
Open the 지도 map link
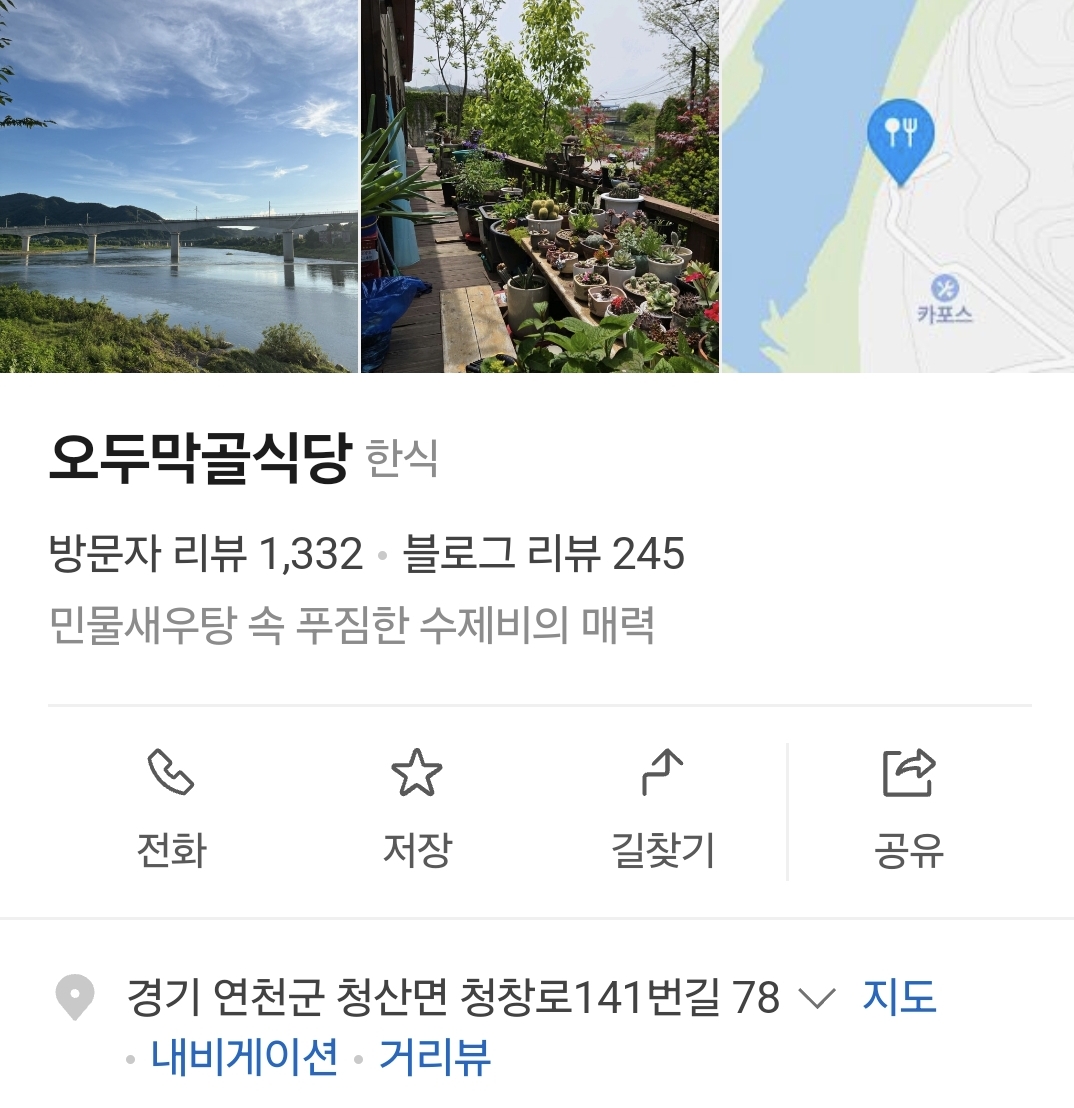point(899,996)
